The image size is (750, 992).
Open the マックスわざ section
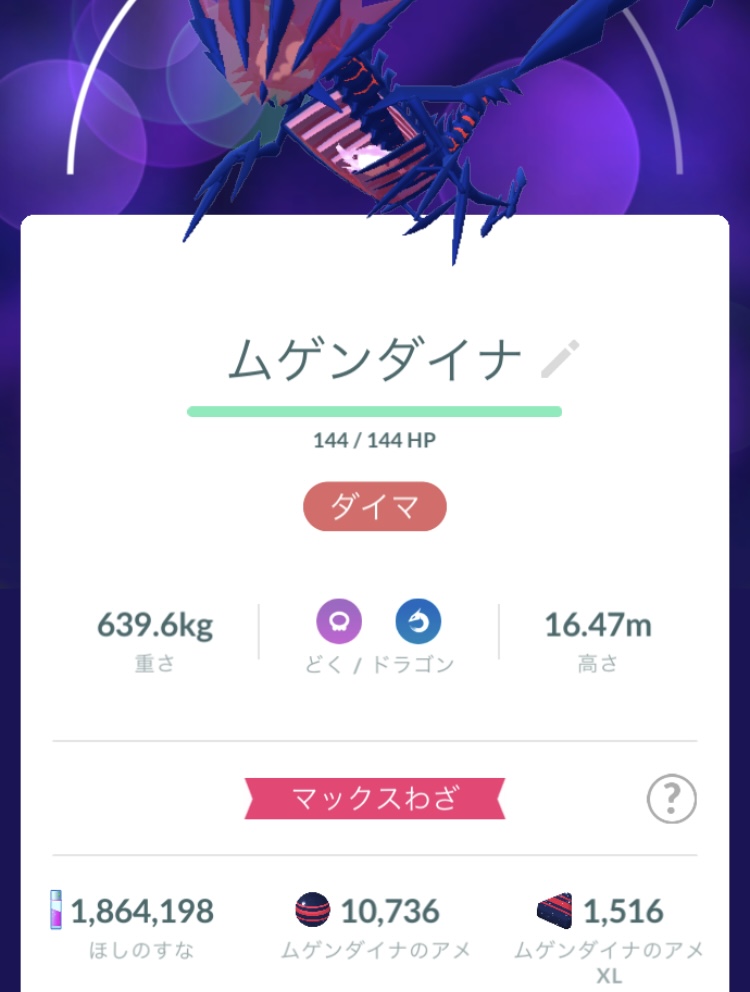point(375,798)
